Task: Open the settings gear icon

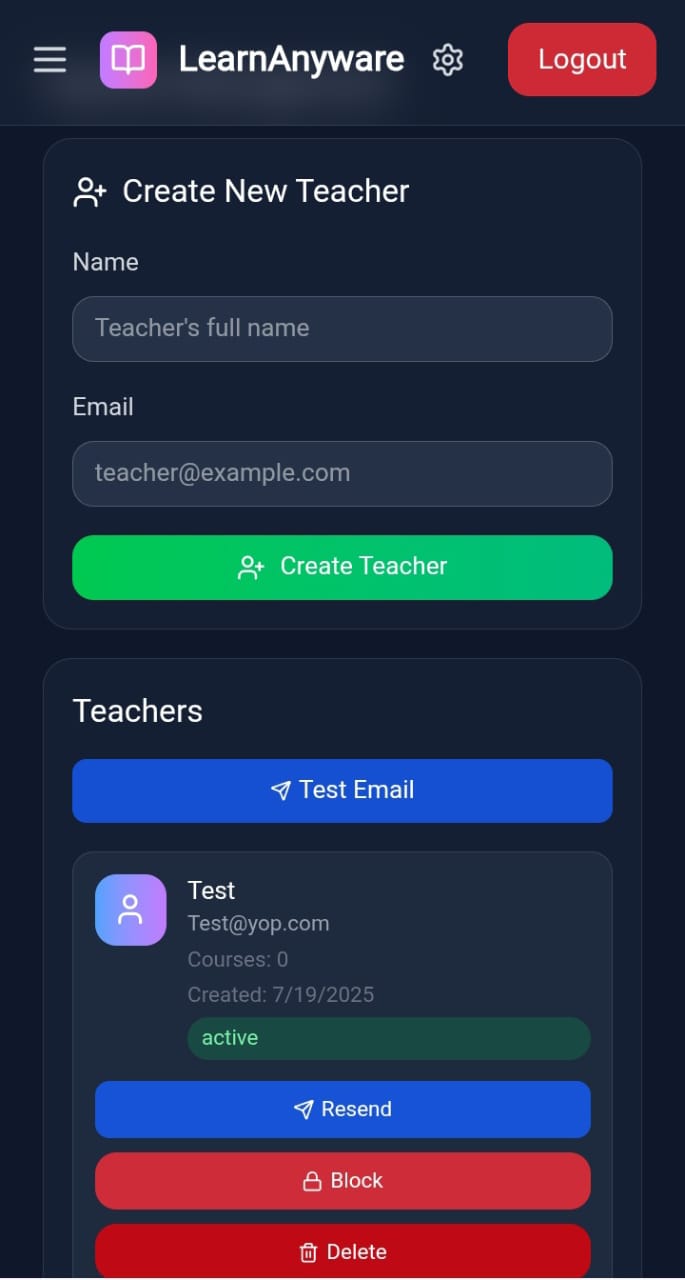Action: pos(447,60)
